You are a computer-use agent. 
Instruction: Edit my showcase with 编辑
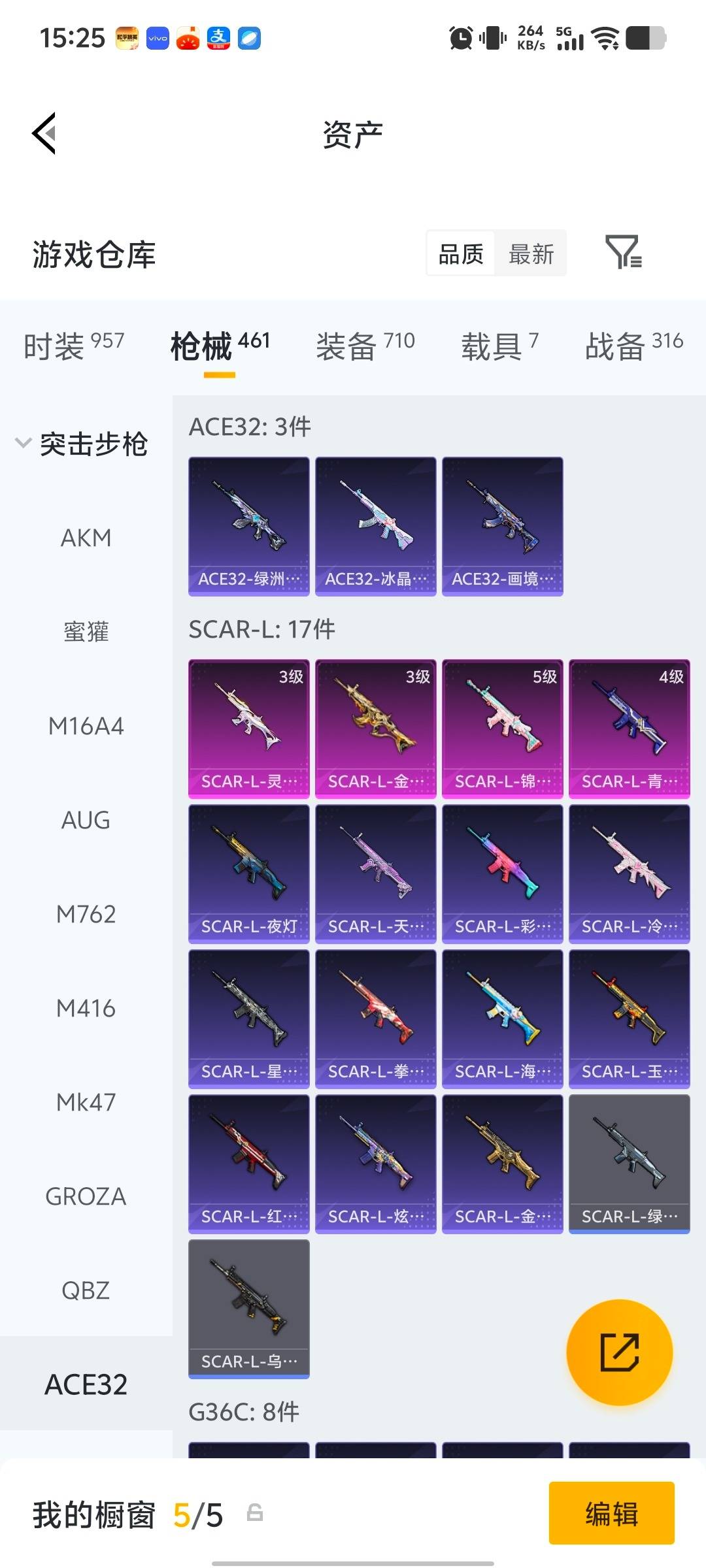coord(611,1513)
